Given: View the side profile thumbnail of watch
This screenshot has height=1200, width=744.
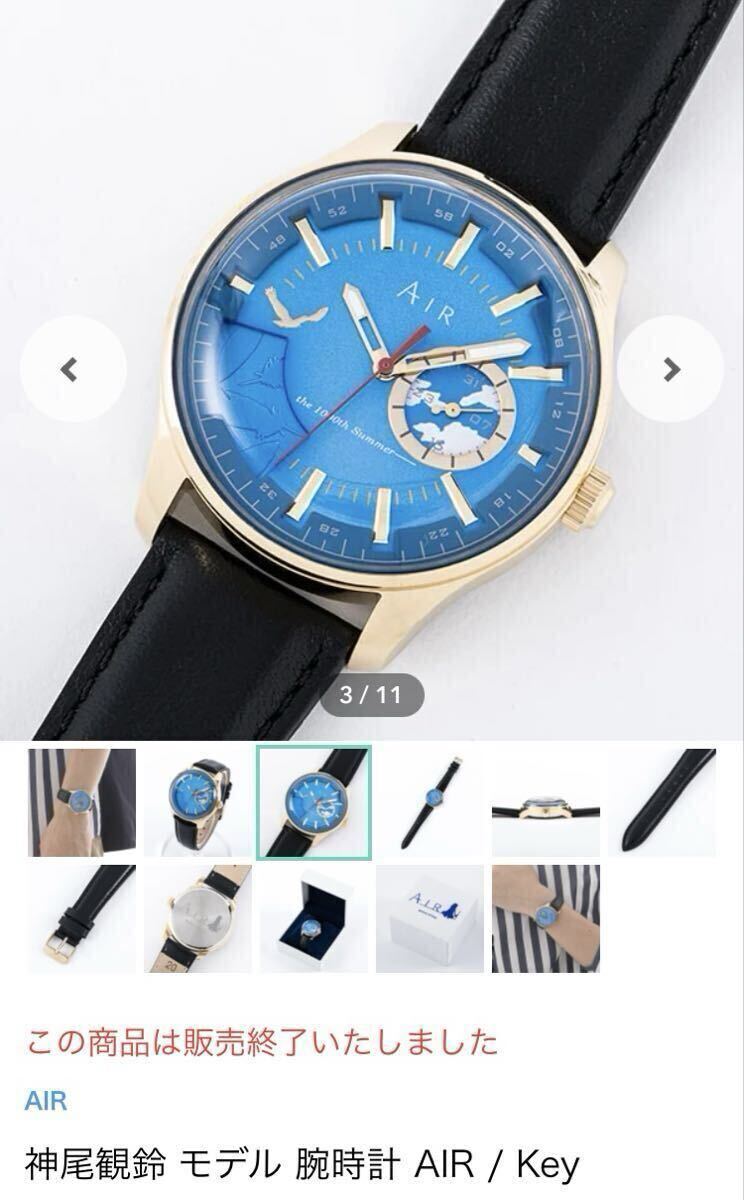Looking at the screenshot, I should pos(546,802).
